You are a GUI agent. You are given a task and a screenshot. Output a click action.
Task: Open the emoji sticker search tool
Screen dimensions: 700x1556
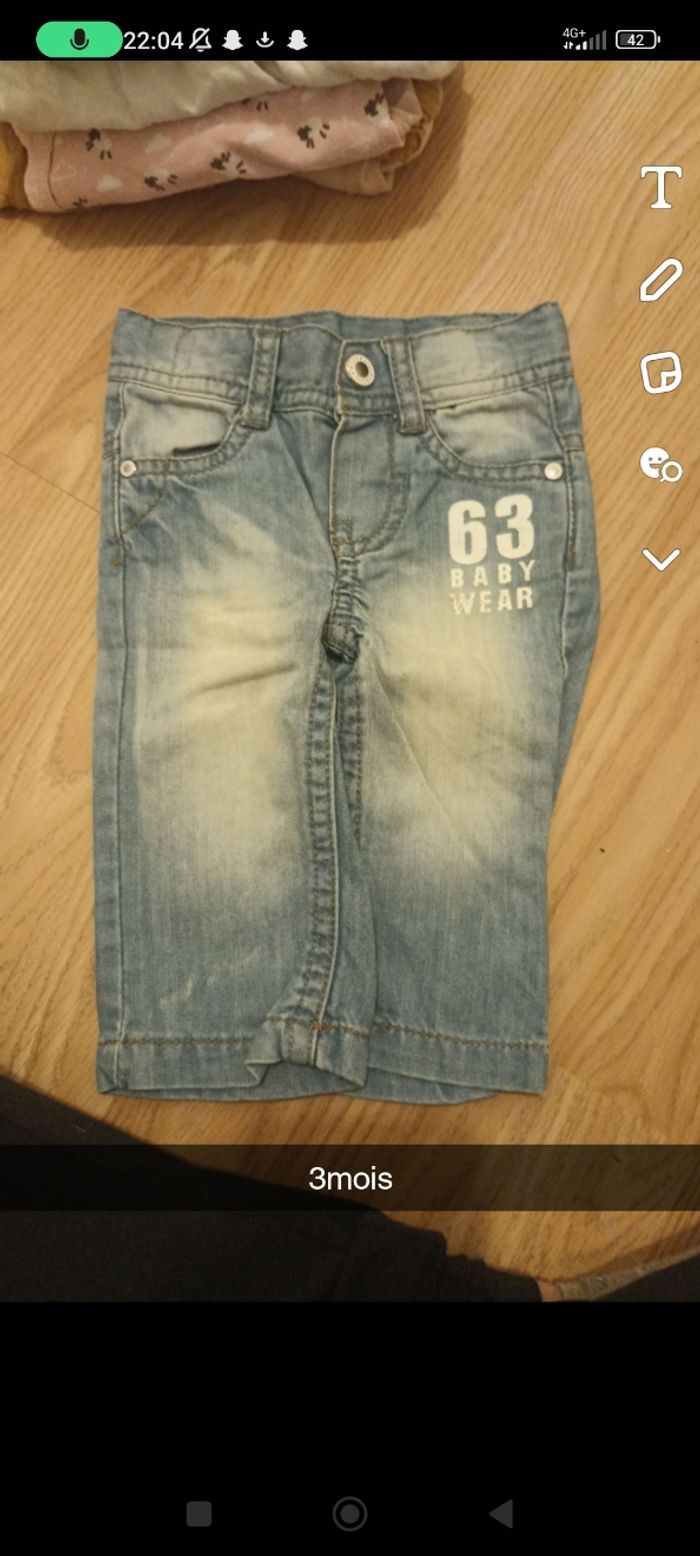coord(660,464)
